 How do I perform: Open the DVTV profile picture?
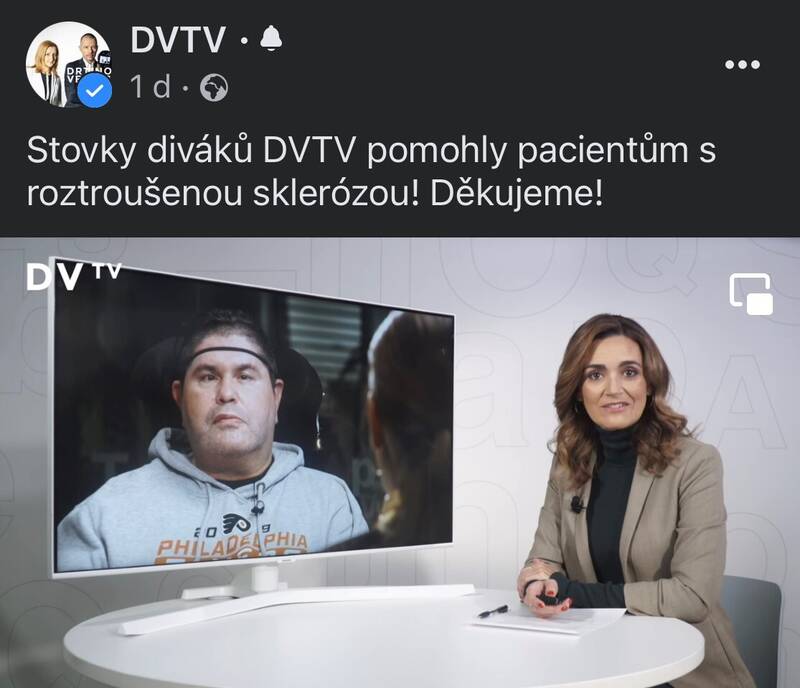(68, 64)
